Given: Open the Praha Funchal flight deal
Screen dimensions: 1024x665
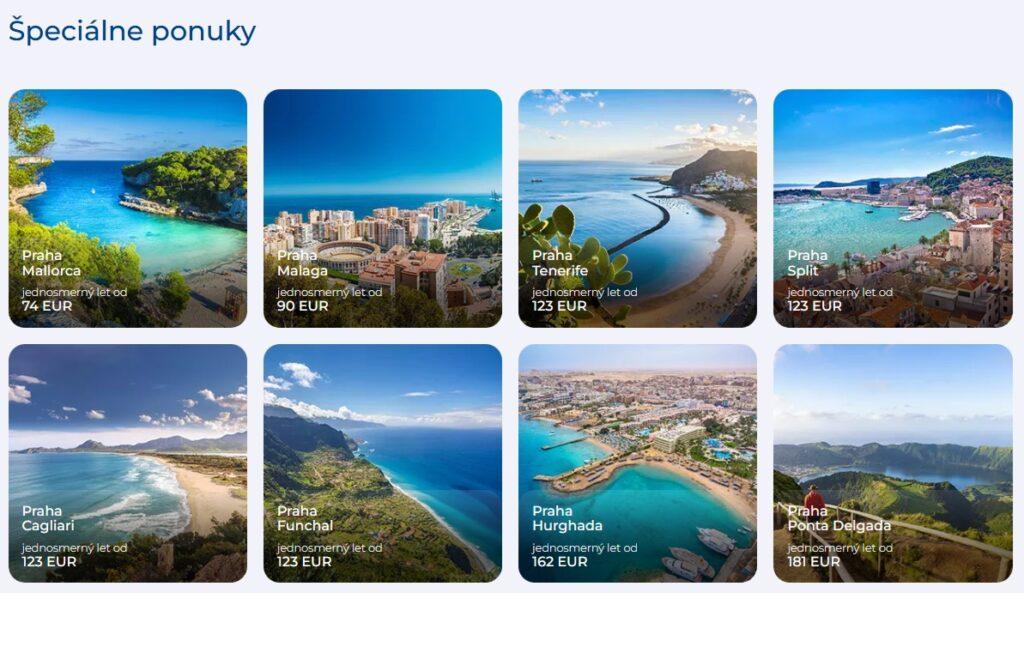Looking at the screenshot, I should pyautogui.click(x=382, y=463).
